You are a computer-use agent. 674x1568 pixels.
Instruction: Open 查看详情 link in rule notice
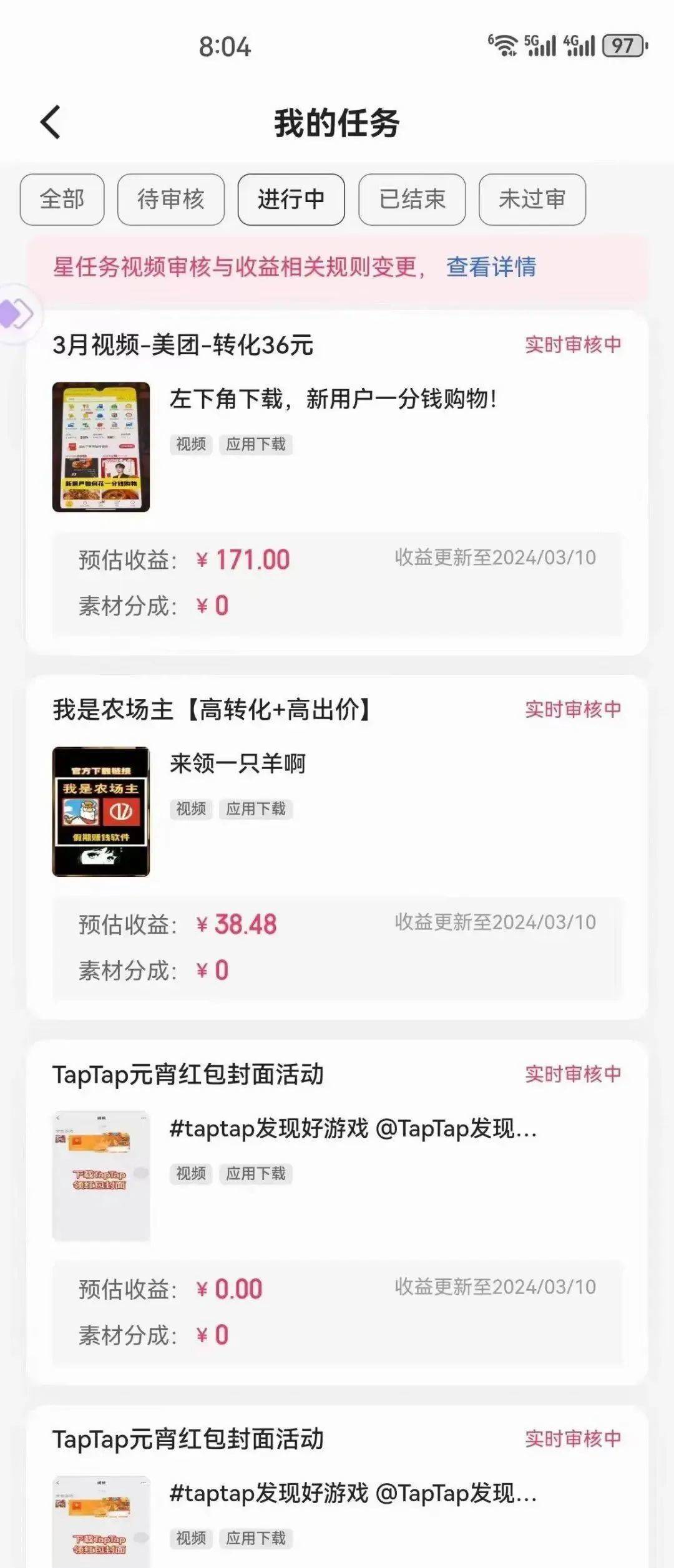point(491,267)
